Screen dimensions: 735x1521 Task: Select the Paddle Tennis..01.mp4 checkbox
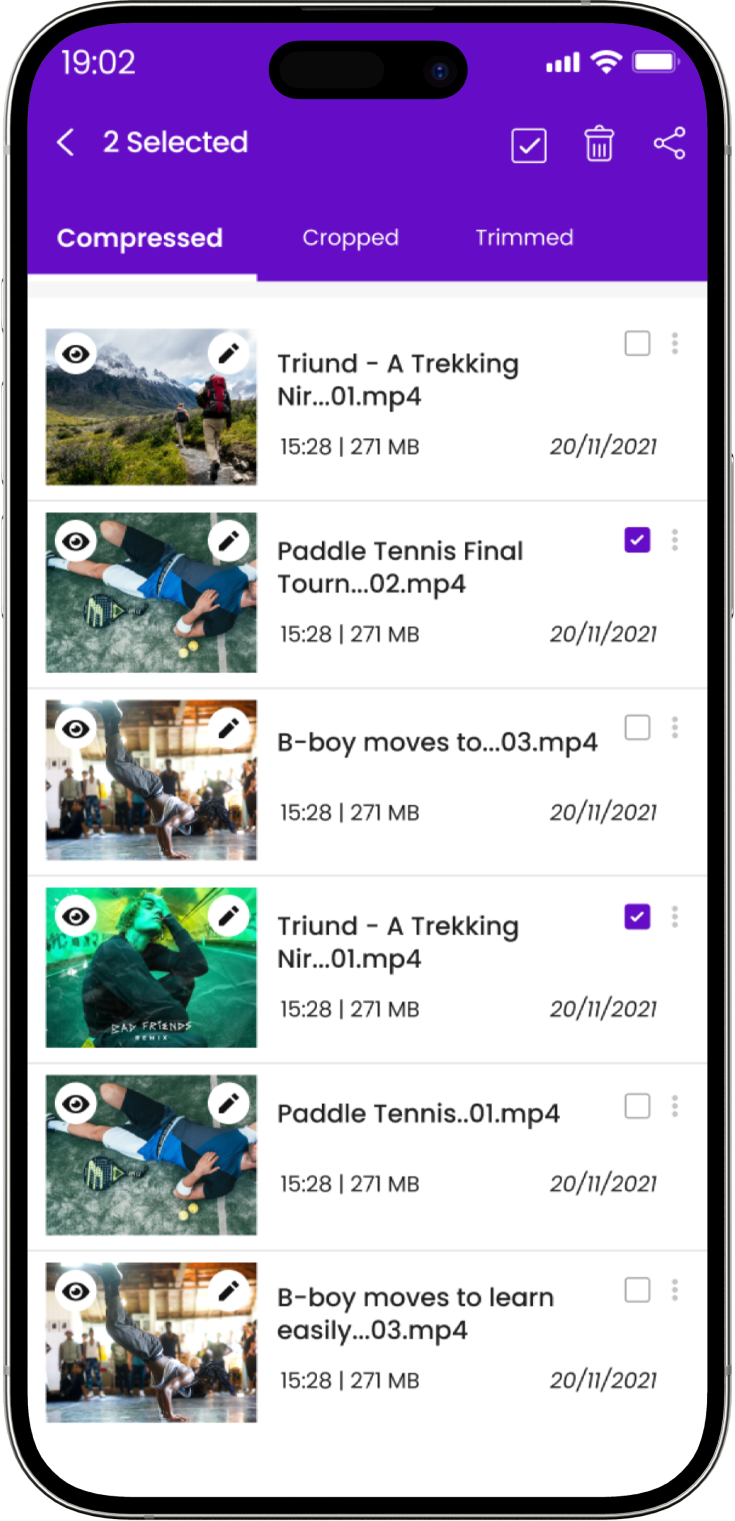(637, 1106)
